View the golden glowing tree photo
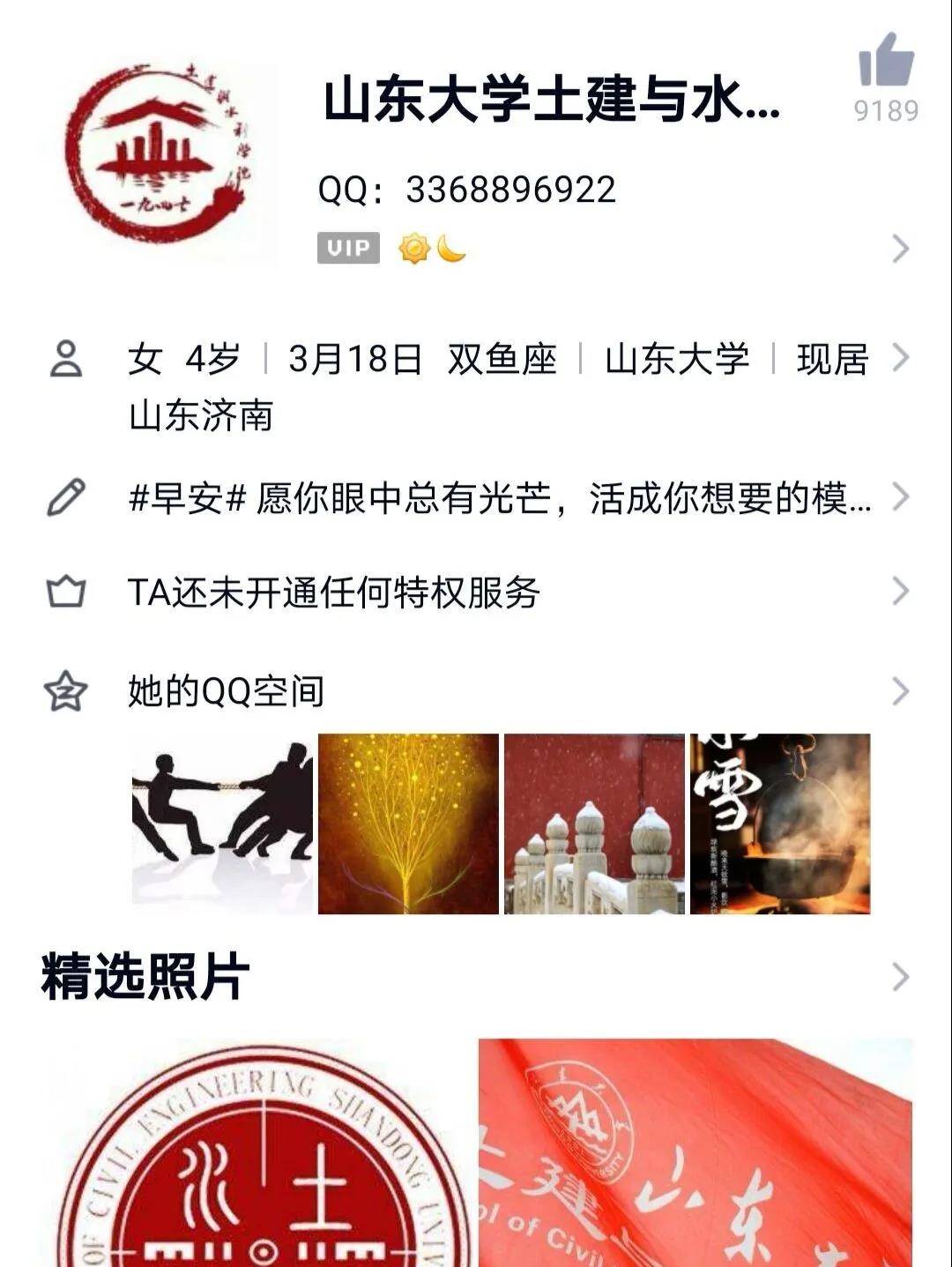The image size is (952, 1267). (408, 824)
